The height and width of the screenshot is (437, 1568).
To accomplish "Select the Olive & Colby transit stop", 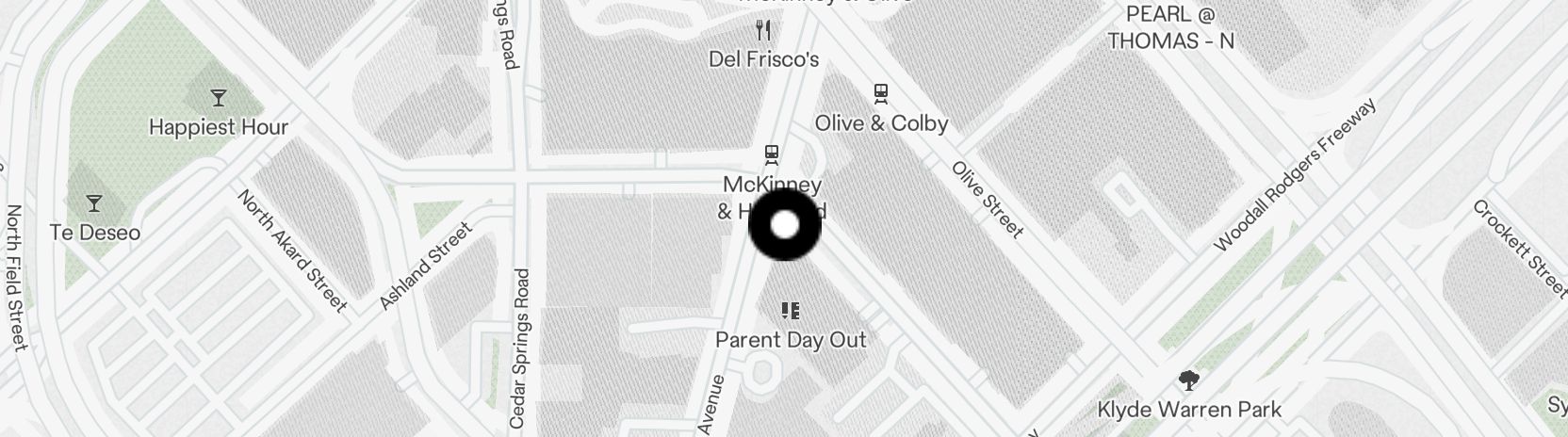I will click(881, 93).
